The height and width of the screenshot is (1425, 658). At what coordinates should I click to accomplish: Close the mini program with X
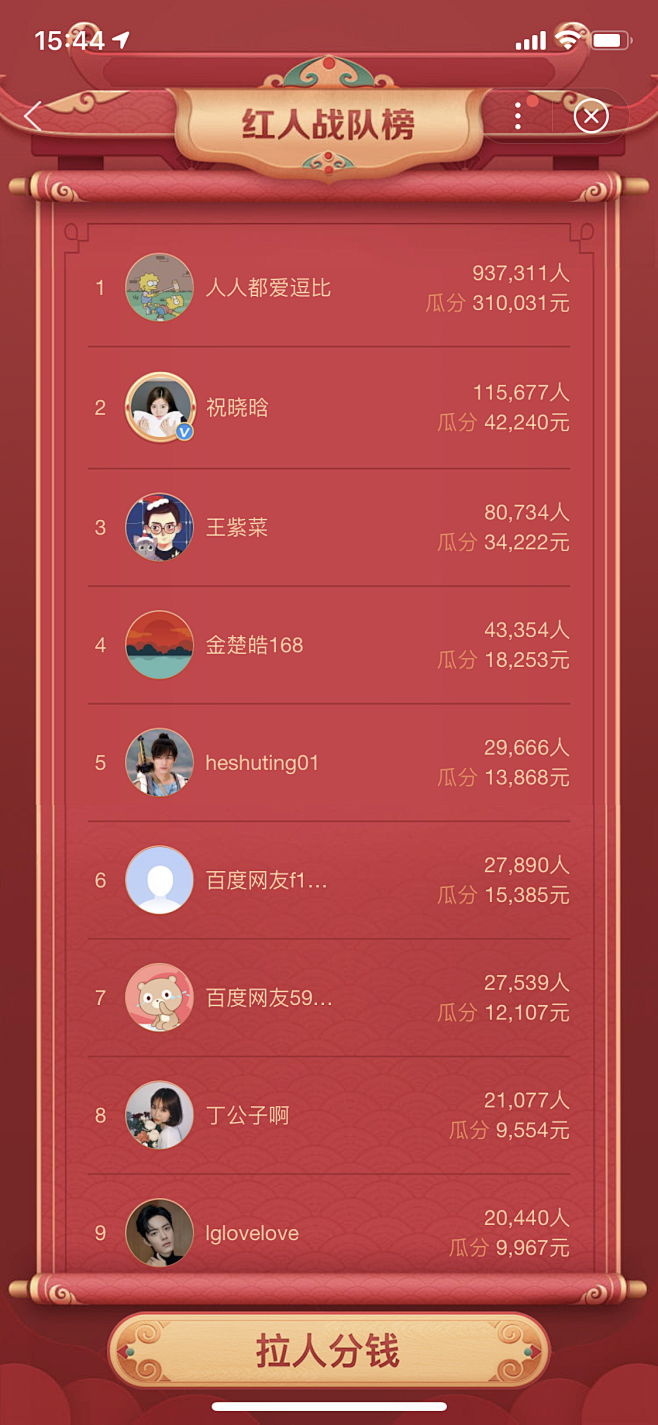click(591, 117)
